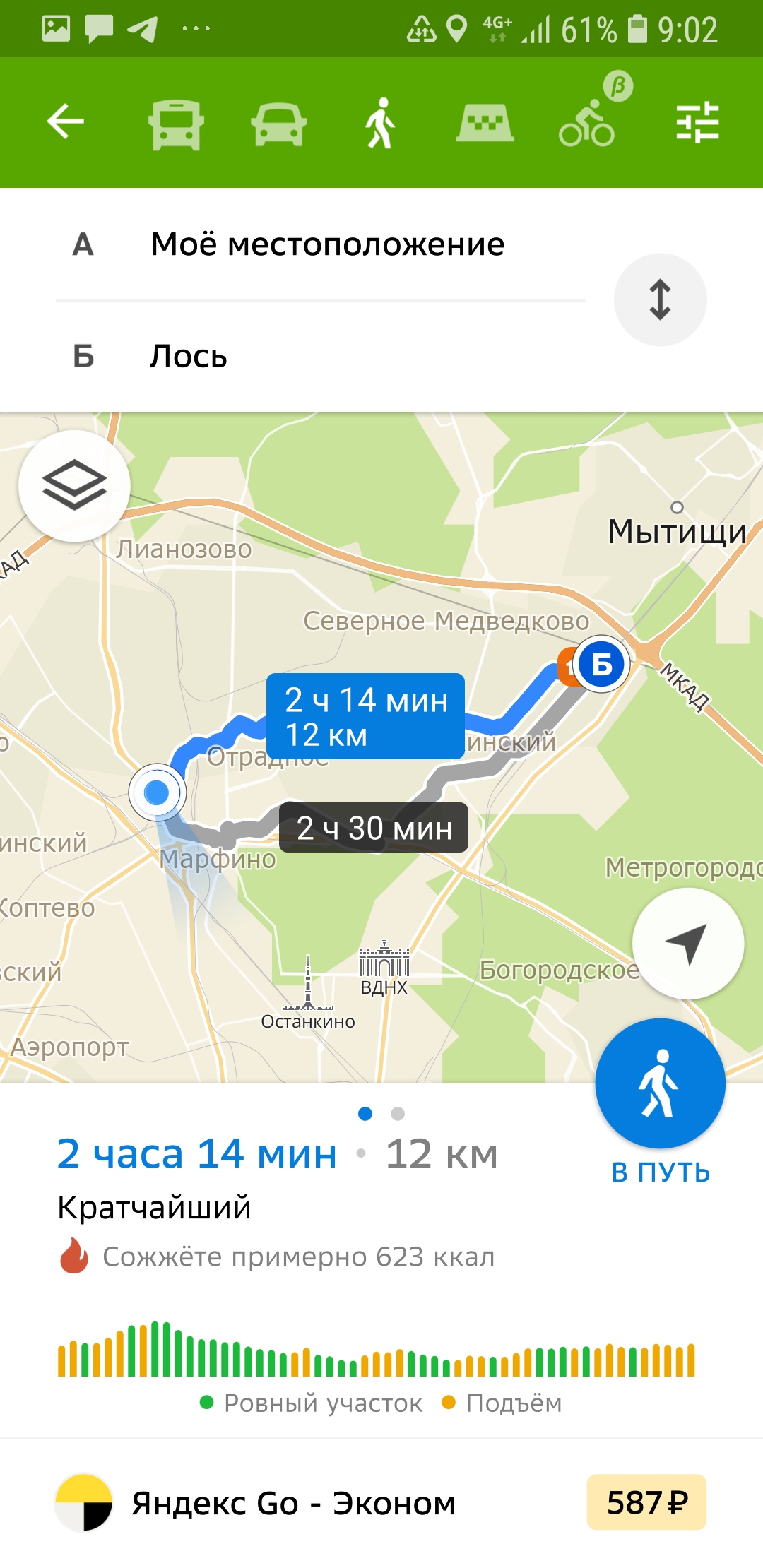Edit starting point Моё местоположение

tap(327, 244)
